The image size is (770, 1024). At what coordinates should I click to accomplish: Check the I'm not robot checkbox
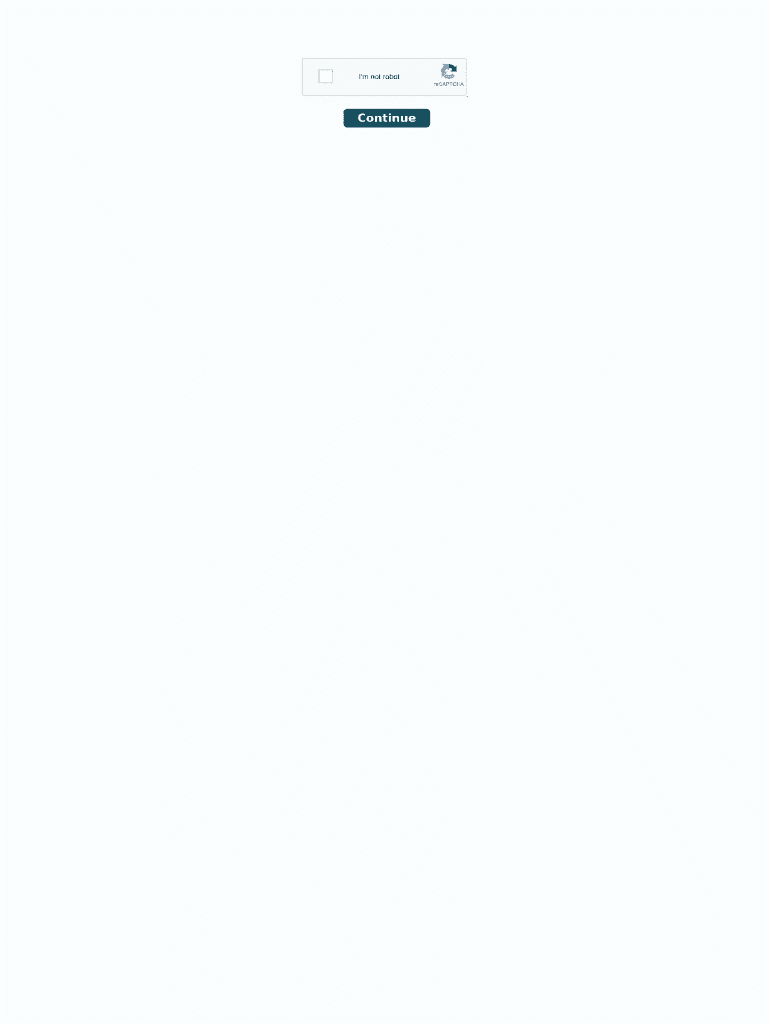(325, 77)
